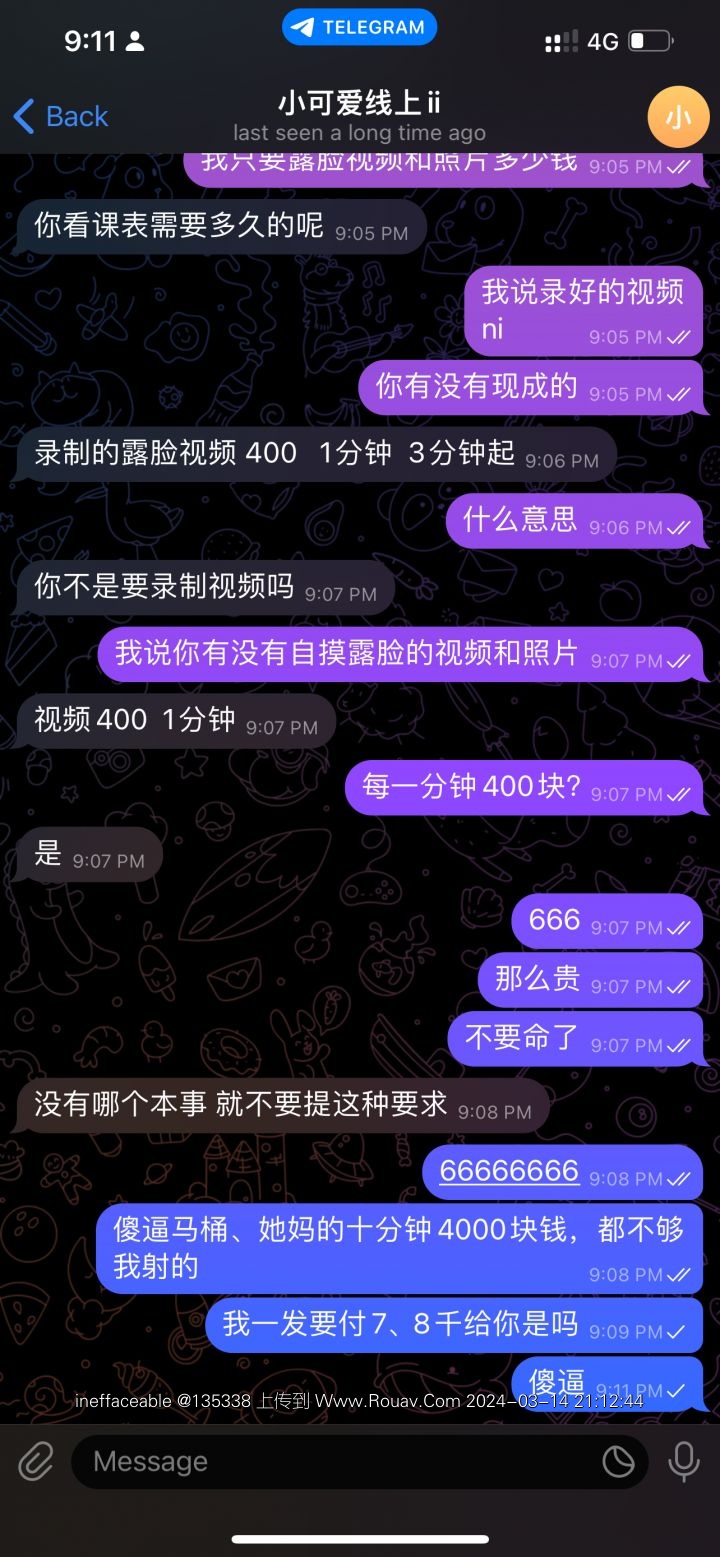
Task: Open chat info from the 小可爱线上ii title
Action: [x=359, y=103]
